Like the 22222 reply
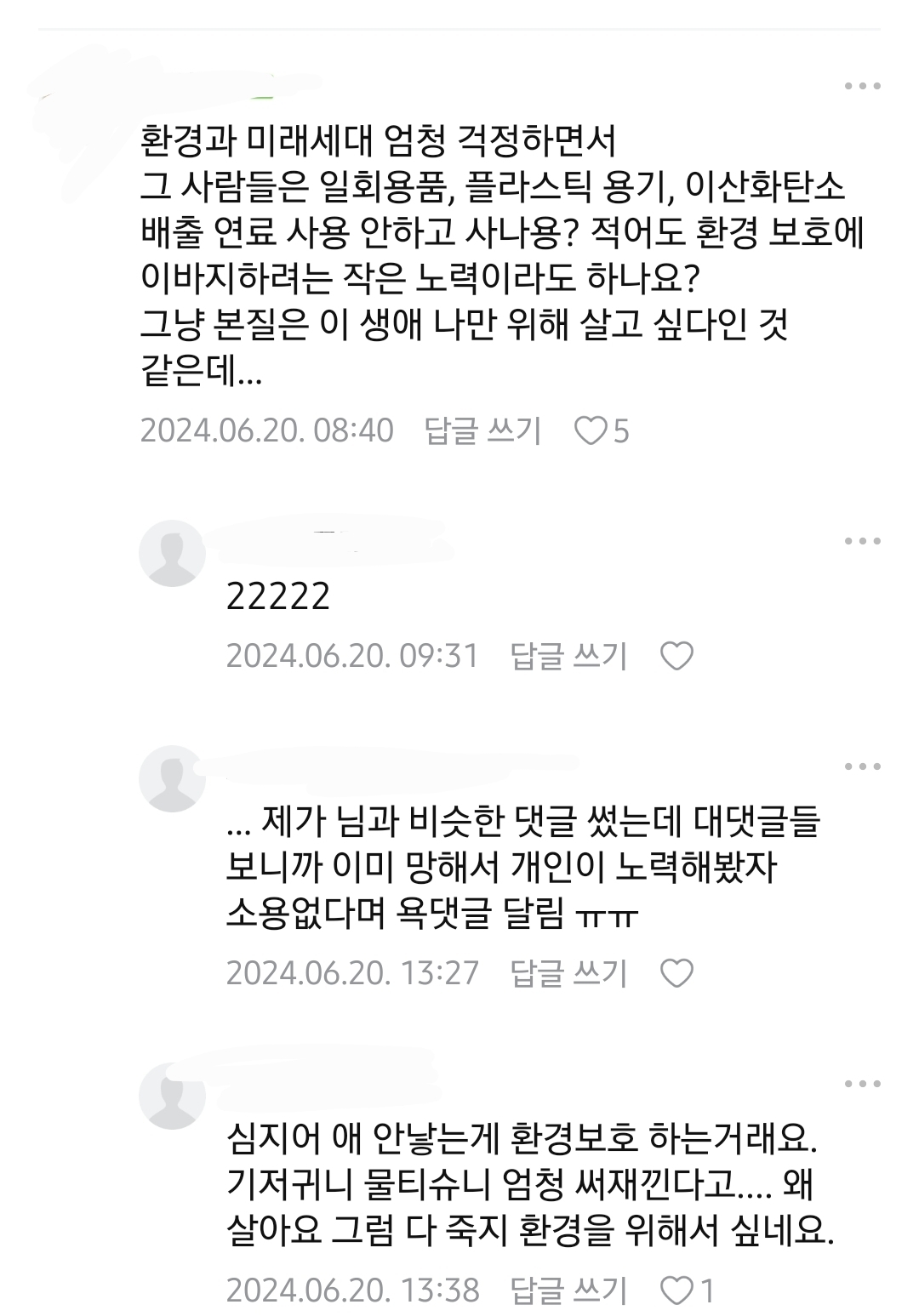 pos(677,657)
